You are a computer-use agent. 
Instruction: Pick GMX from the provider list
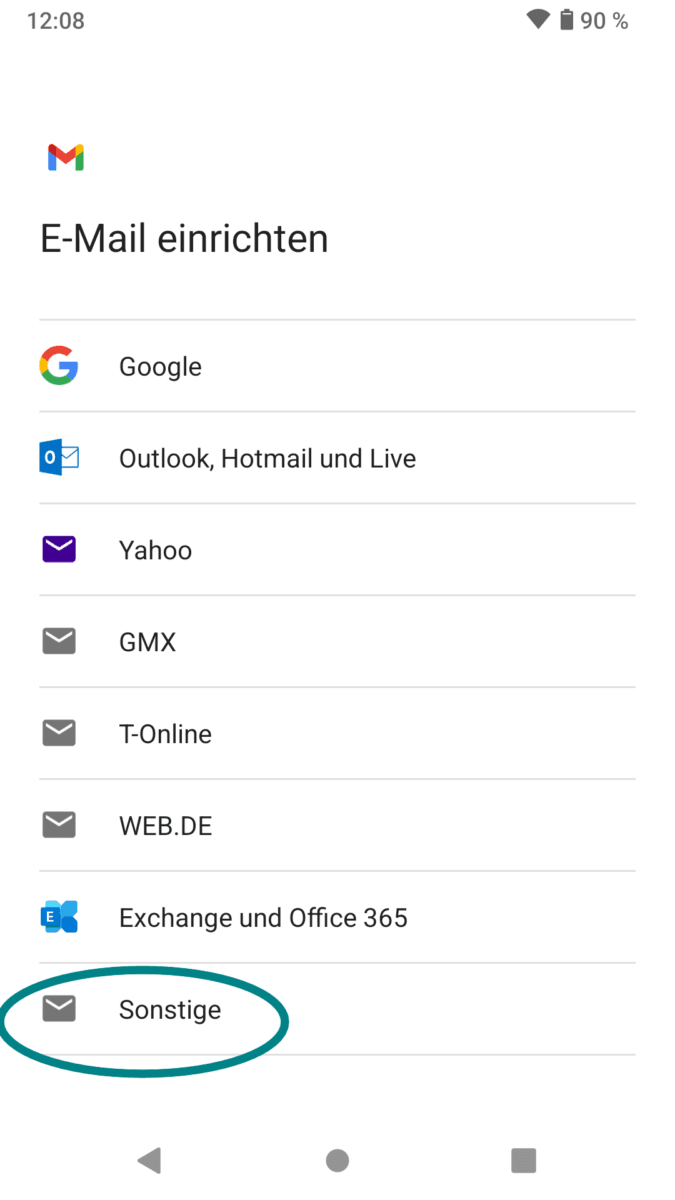(x=147, y=643)
